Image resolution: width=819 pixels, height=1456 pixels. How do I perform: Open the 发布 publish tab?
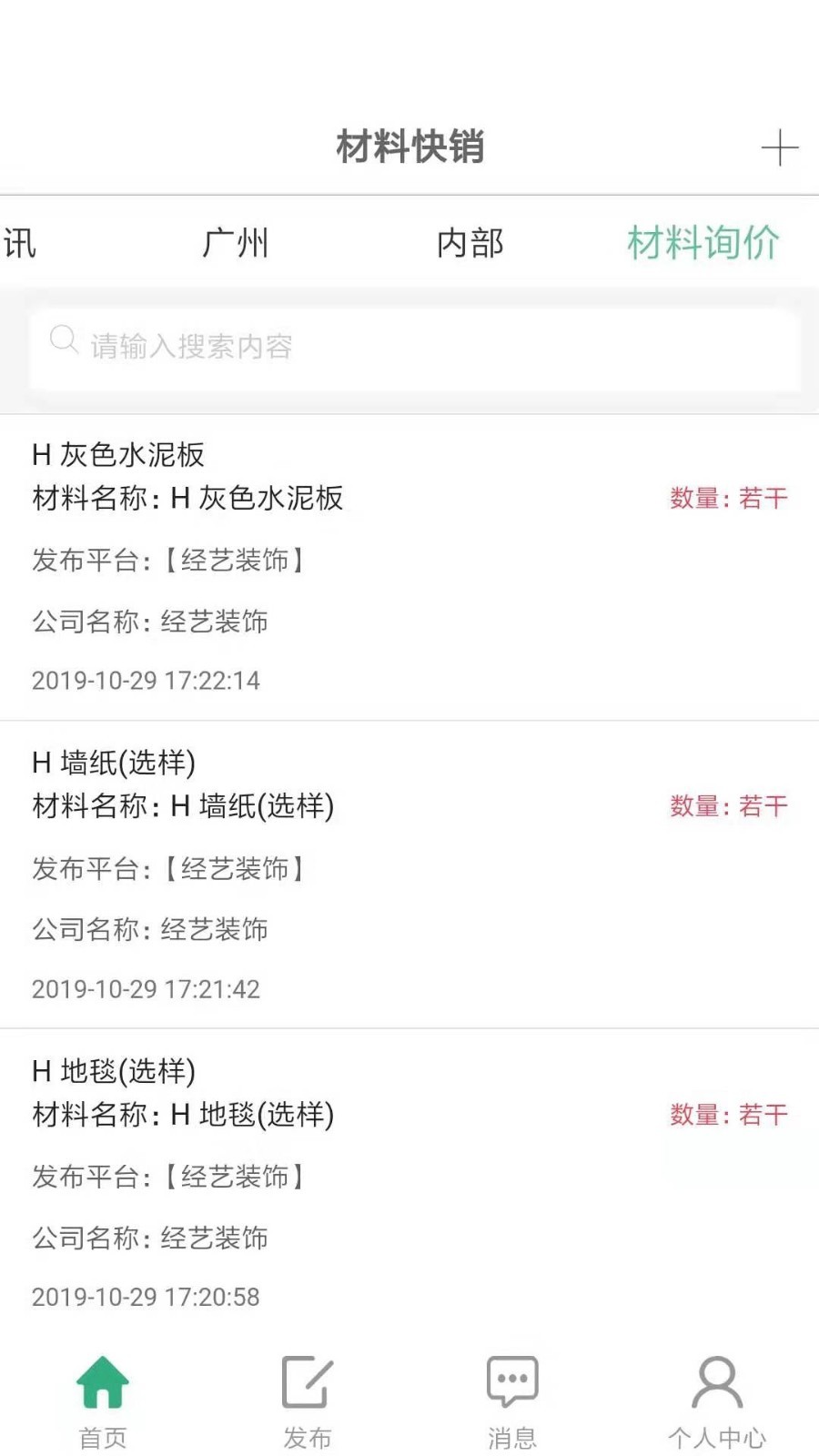308,1401
